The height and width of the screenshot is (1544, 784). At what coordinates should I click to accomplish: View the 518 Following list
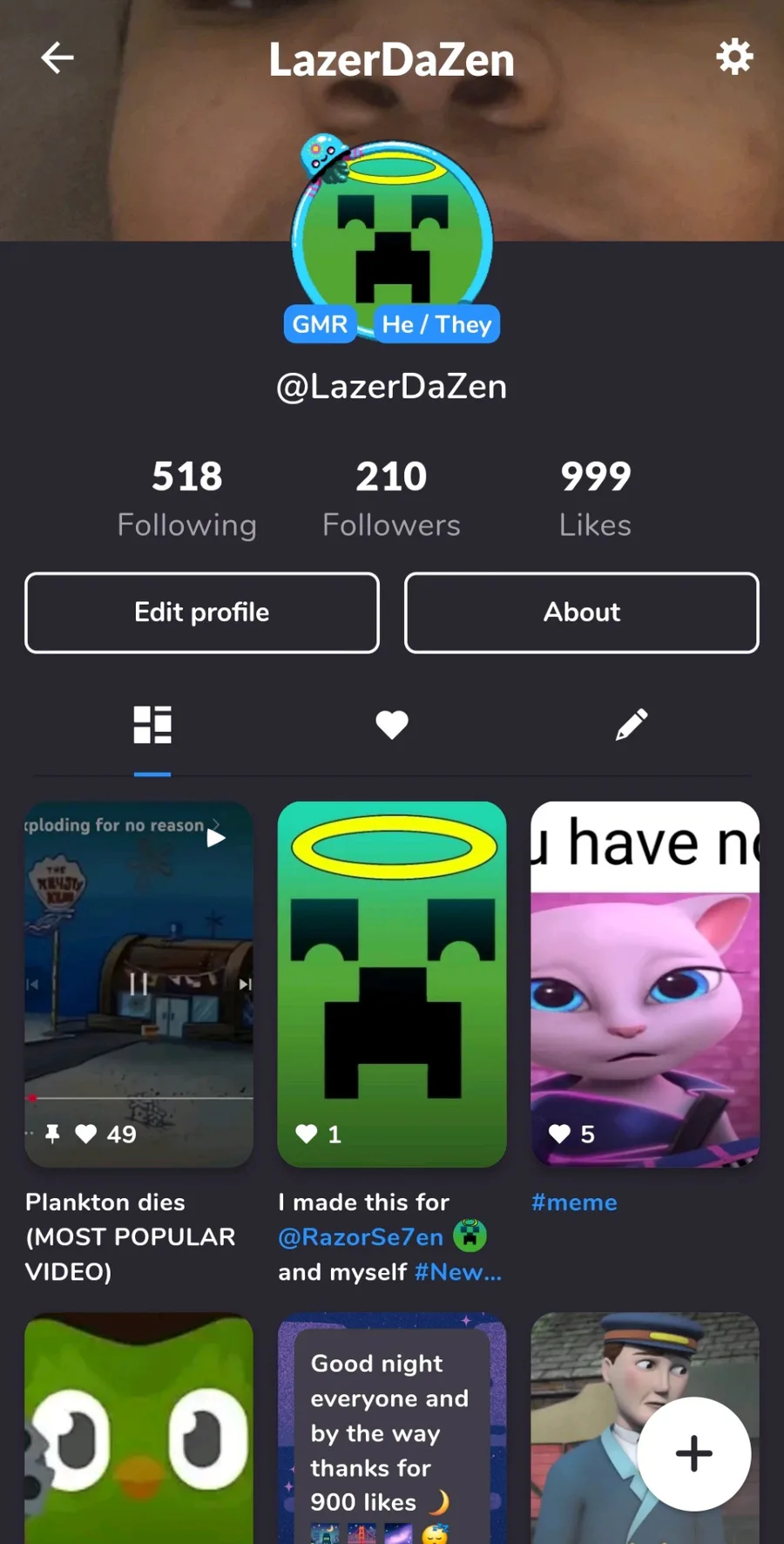[187, 499]
